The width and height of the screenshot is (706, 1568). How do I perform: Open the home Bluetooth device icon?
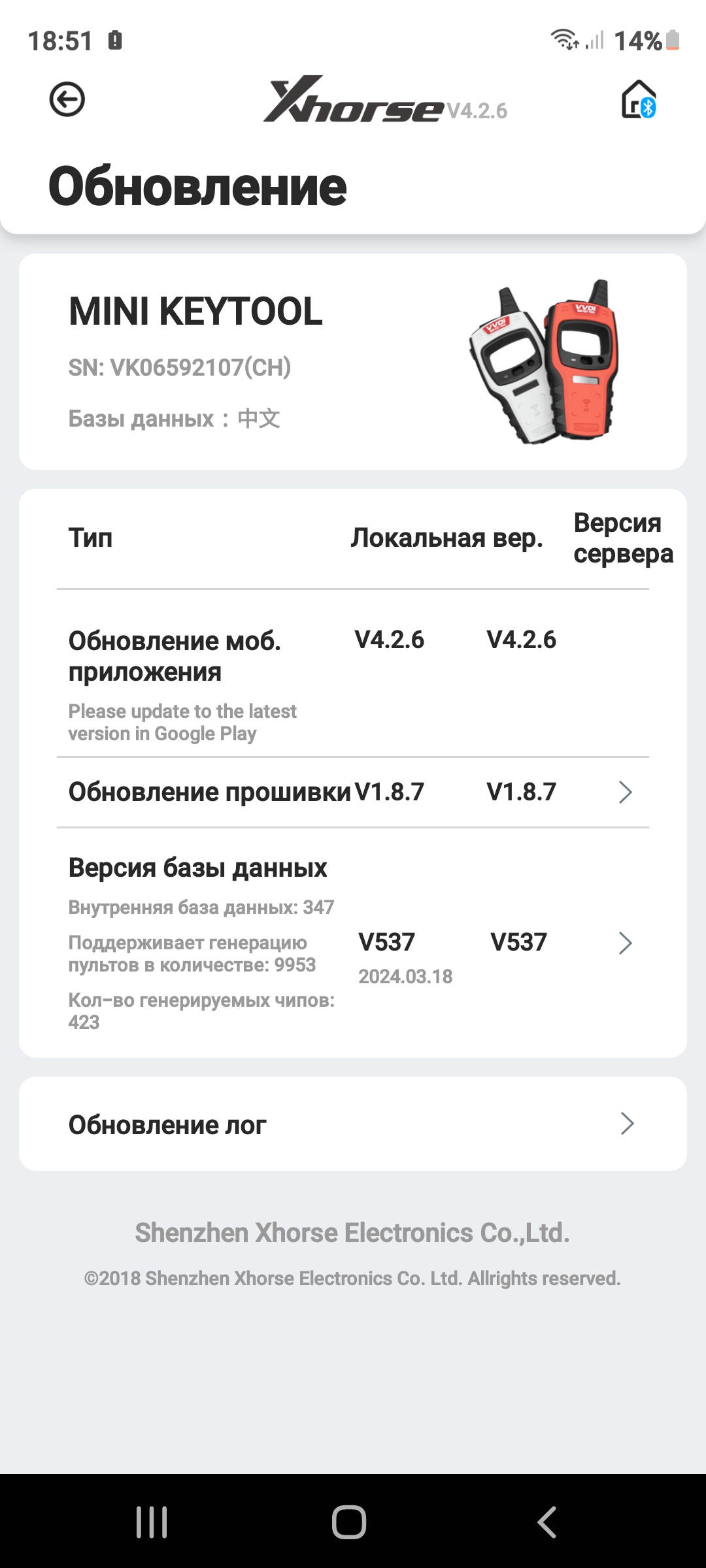638,100
